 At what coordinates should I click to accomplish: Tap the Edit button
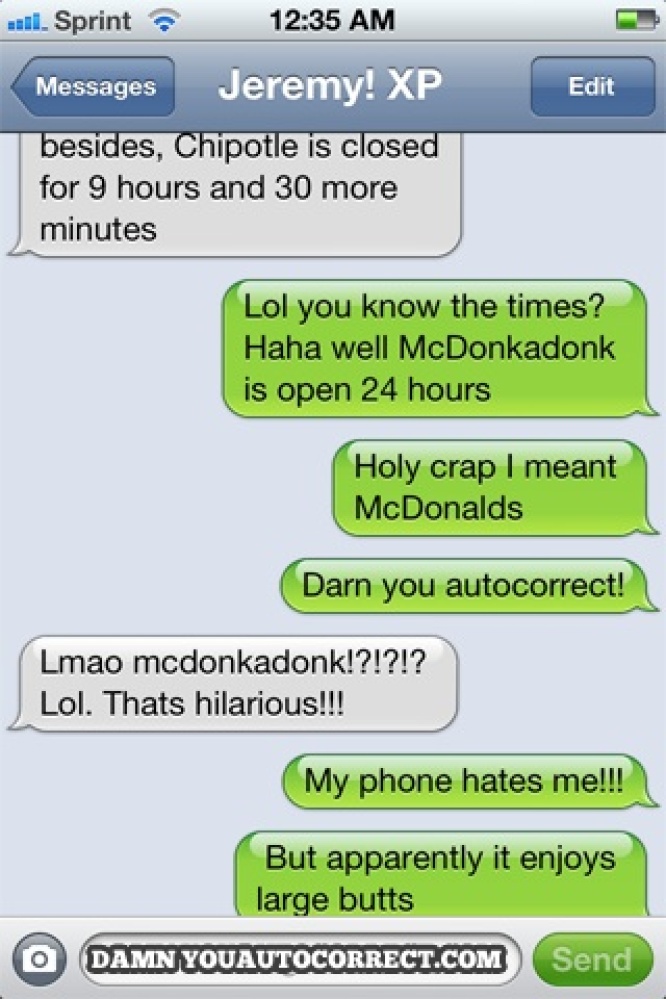tap(590, 87)
